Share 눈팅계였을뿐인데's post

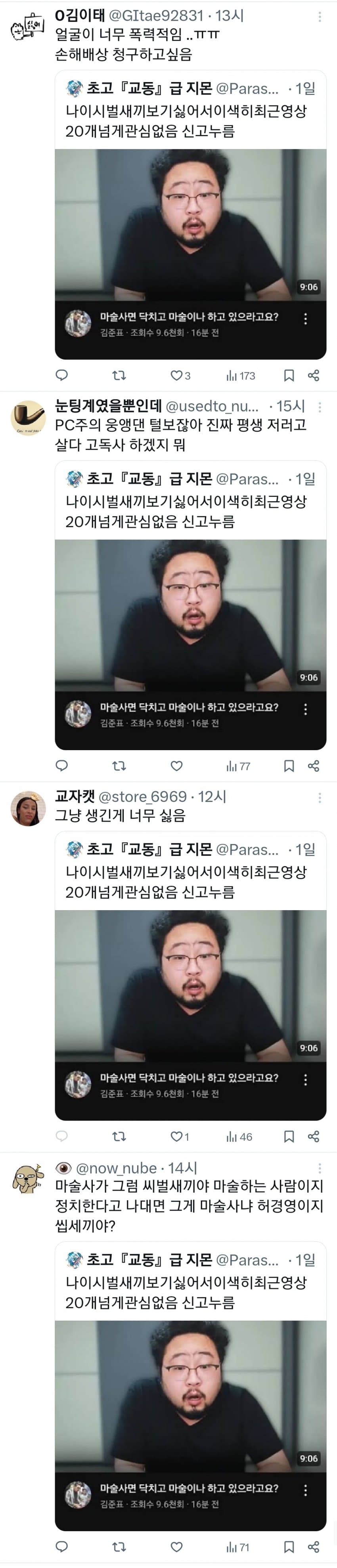tap(314, 766)
